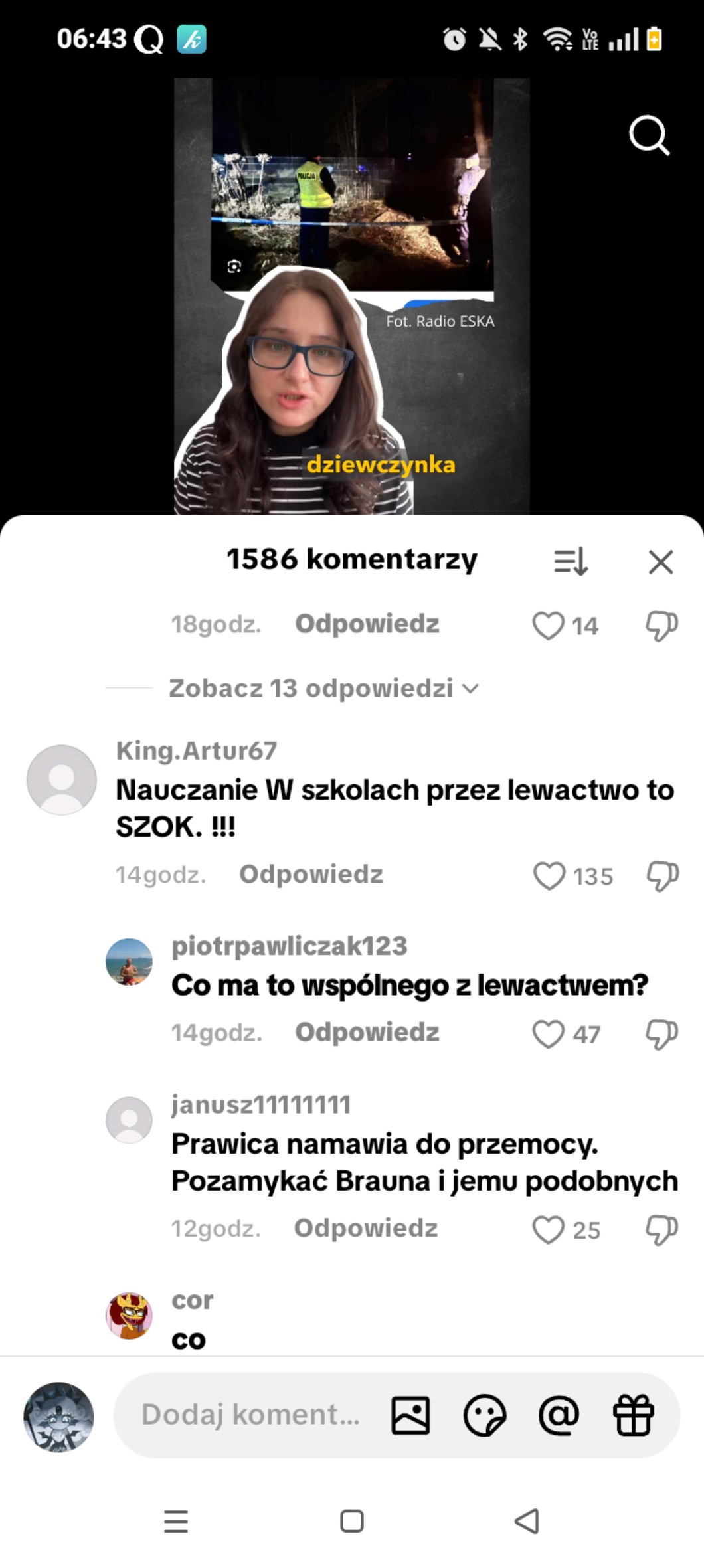Open the search icon above the video
This screenshot has height=1568, width=704.
pyautogui.click(x=649, y=135)
